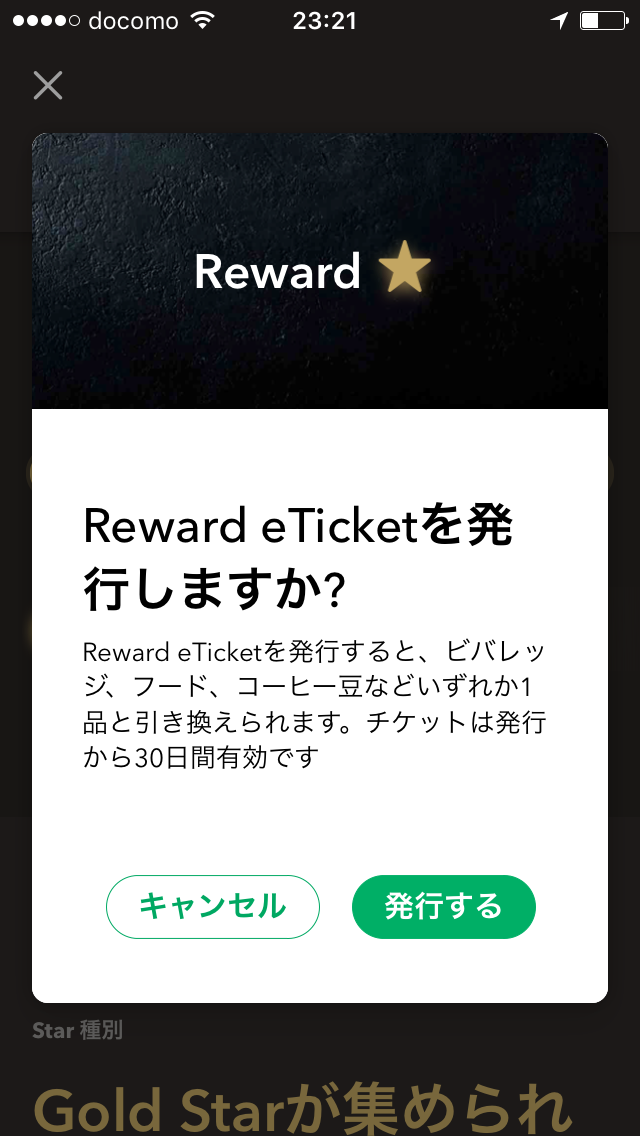Confirm with the 発行する button

(444, 906)
